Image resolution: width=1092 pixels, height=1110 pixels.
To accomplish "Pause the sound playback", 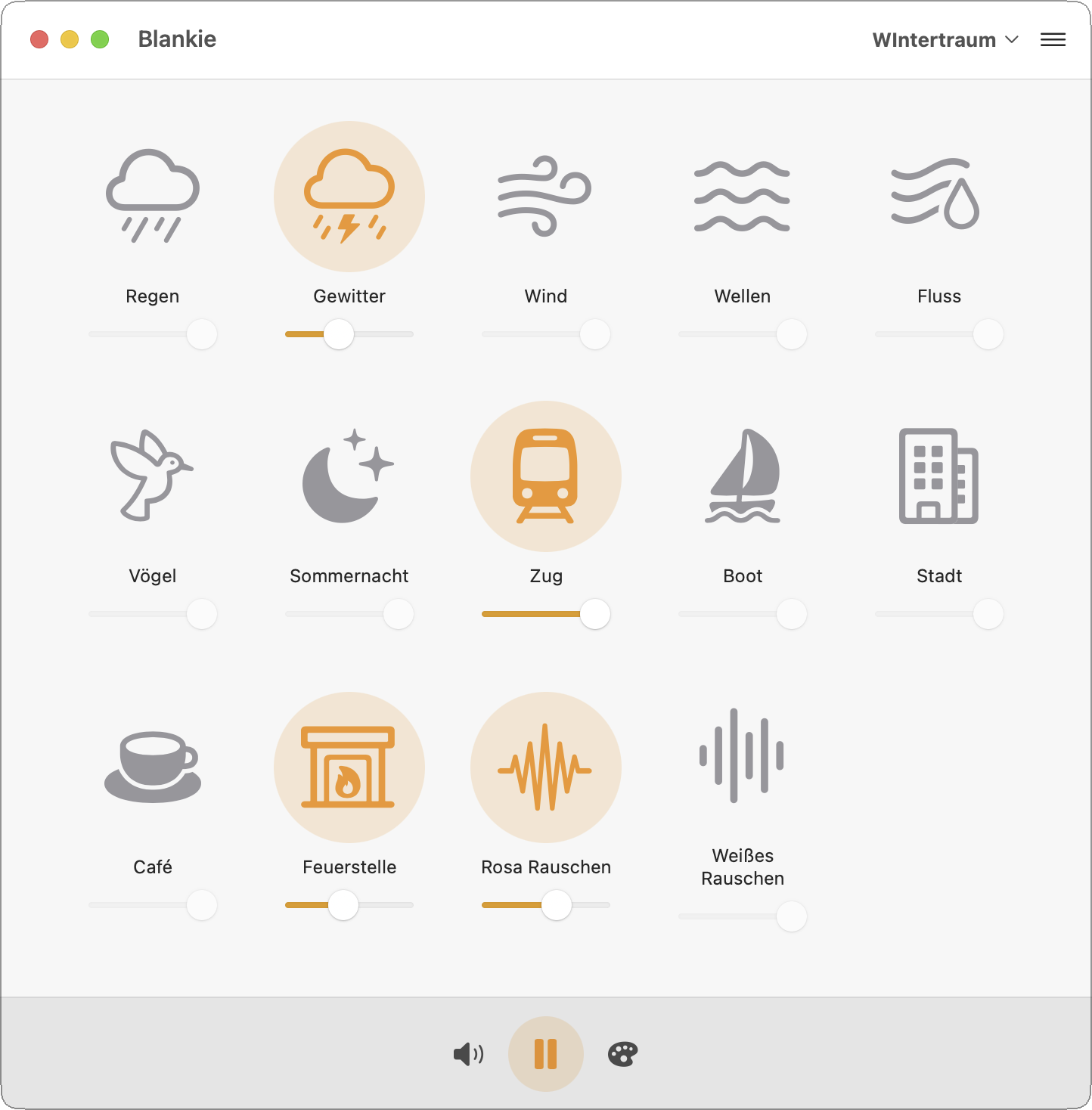I will [545, 1053].
